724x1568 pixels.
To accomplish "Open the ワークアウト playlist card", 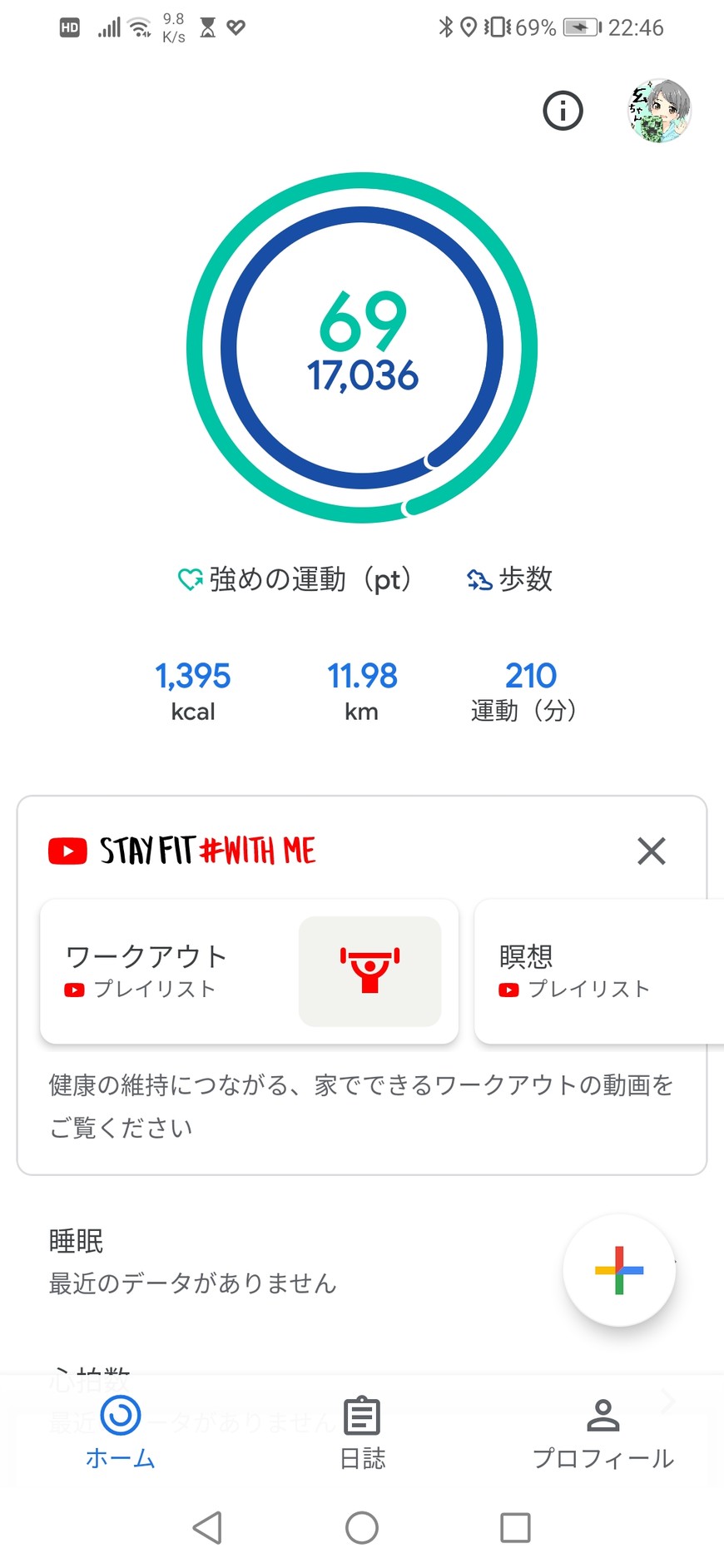I will (249, 971).
